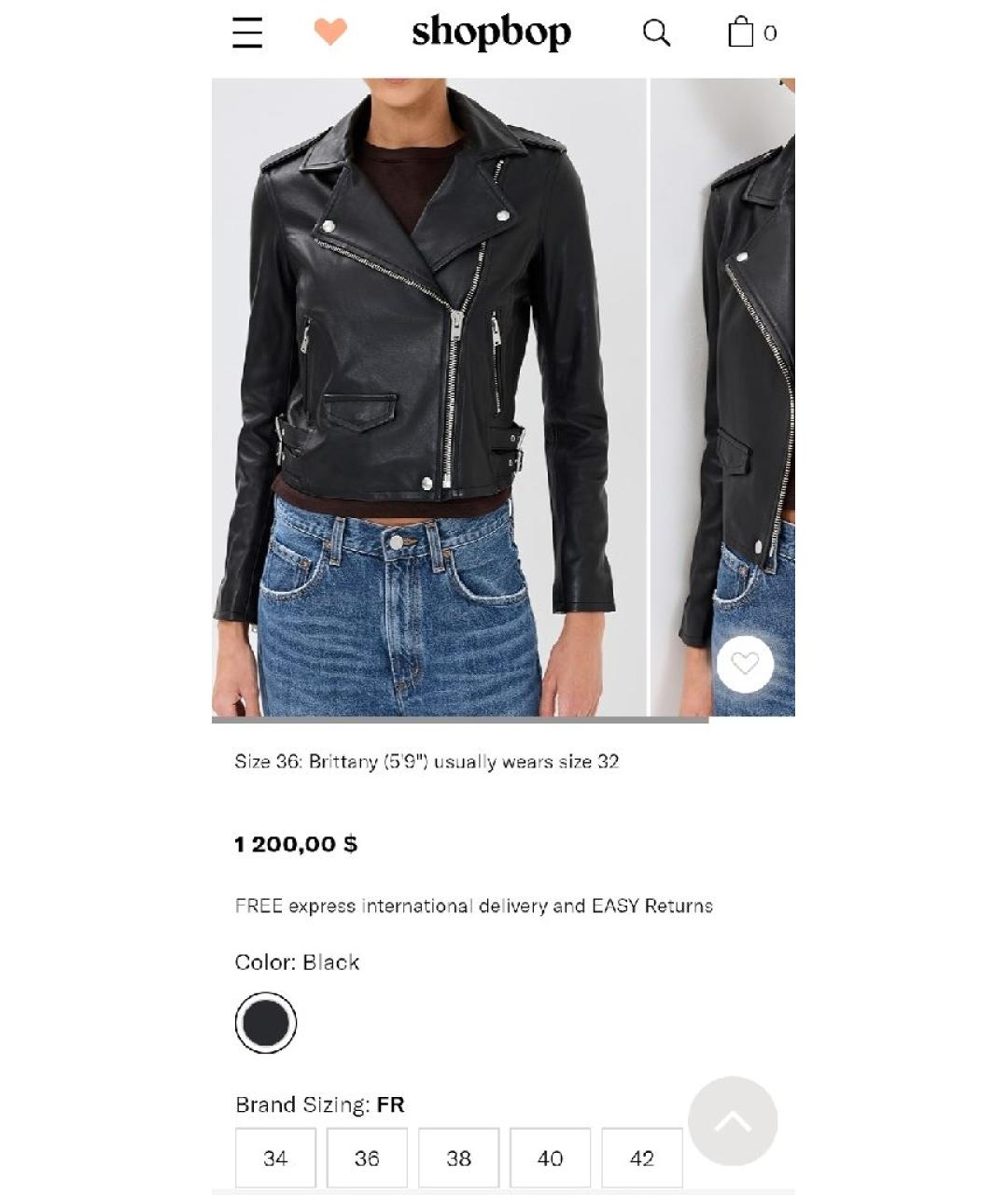Select size 34
Screen dimensions: 1008x1195
[275, 1158]
